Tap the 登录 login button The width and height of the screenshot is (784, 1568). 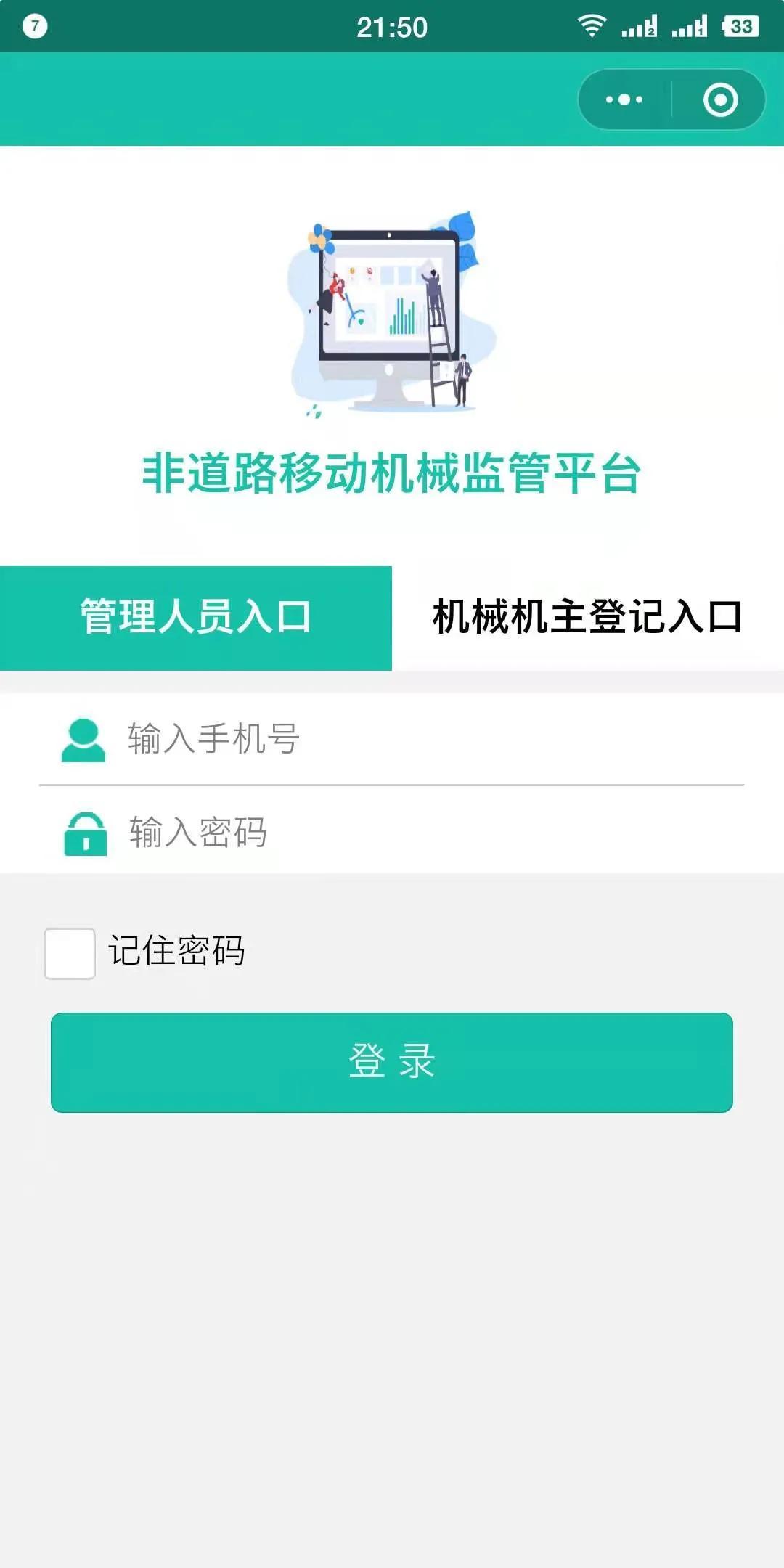[392, 1062]
